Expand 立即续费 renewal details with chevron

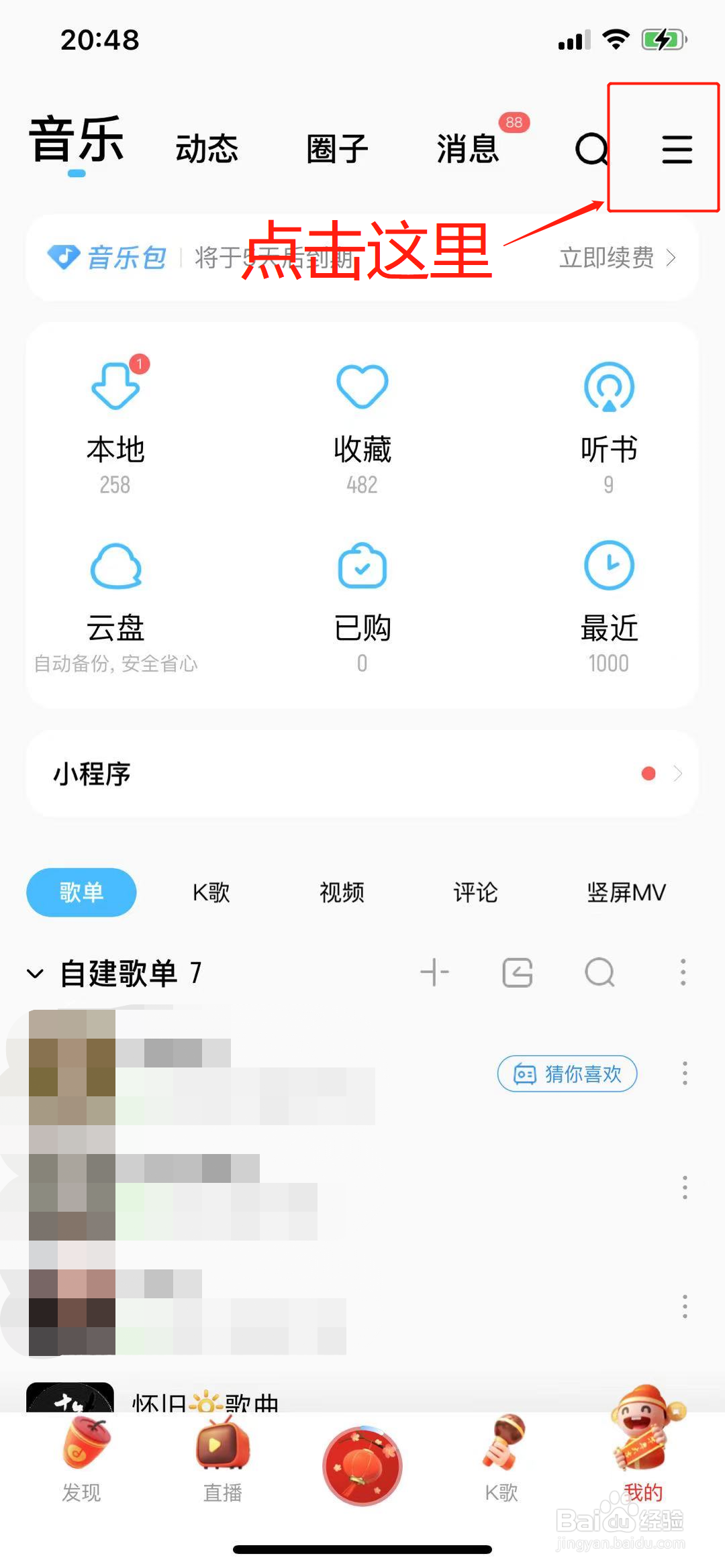coord(618,258)
